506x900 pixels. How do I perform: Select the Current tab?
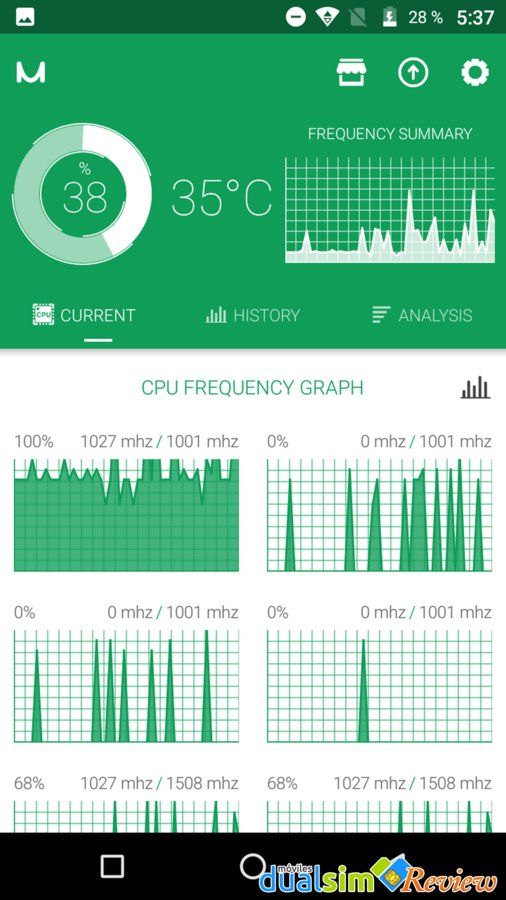point(84,315)
